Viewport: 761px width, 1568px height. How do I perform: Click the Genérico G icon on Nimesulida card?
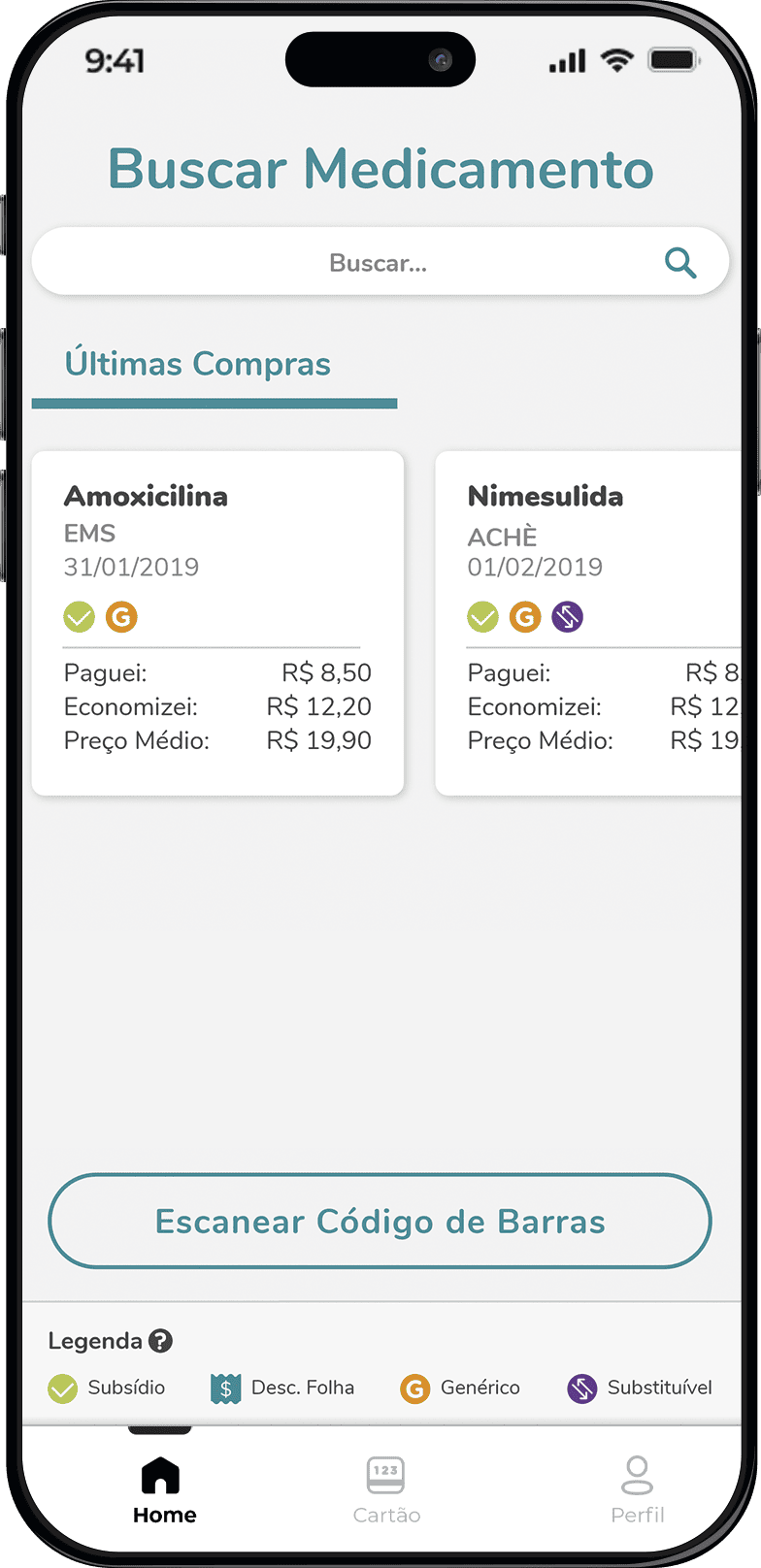tap(525, 616)
